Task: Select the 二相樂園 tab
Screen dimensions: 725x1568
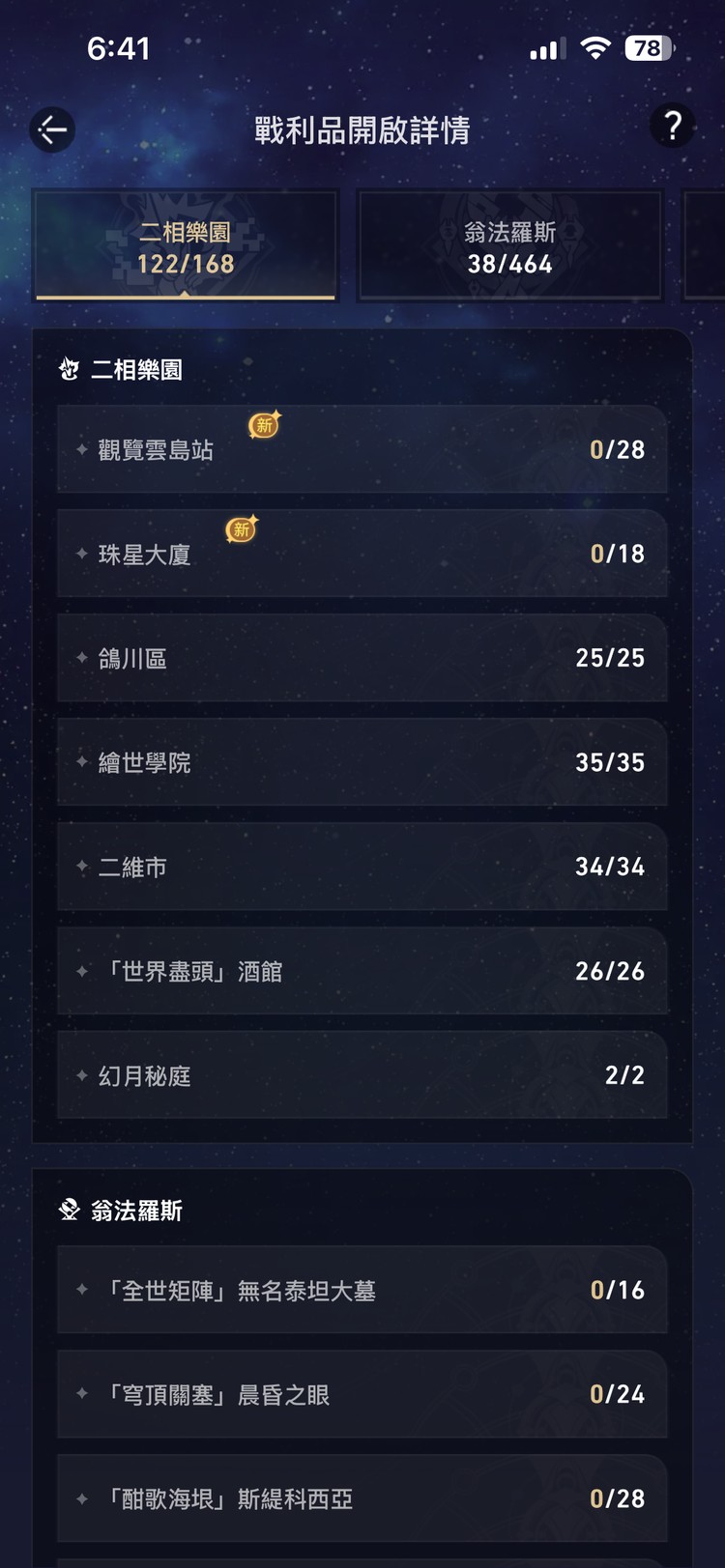Action: pyautogui.click(x=186, y=243)
